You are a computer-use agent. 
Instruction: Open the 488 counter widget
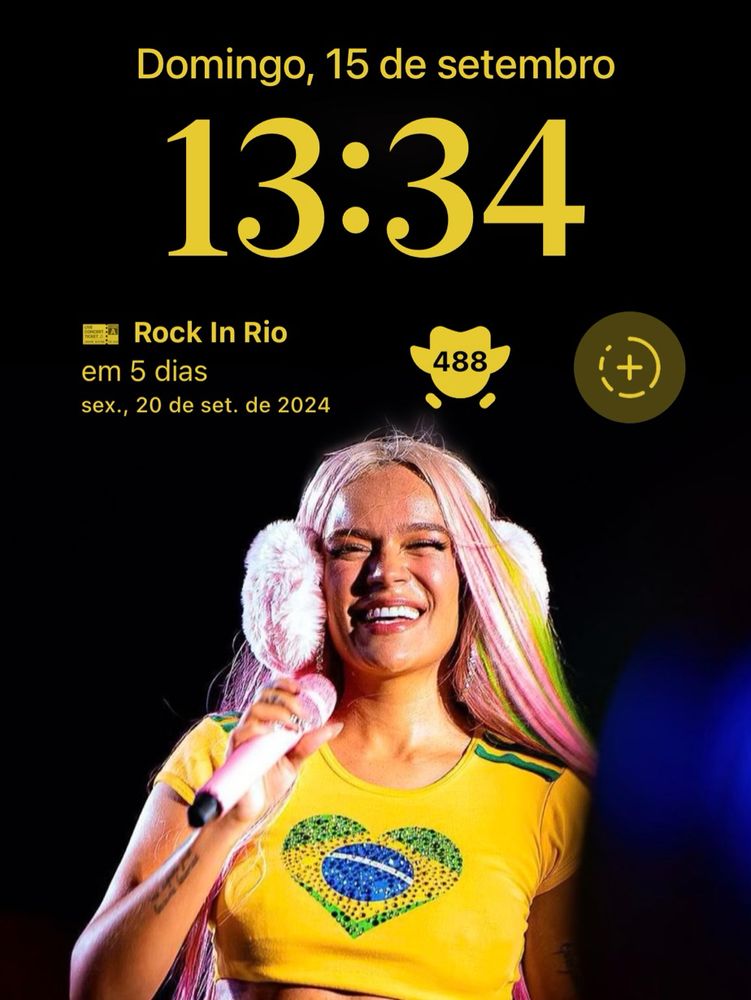pyautogui.click(x=460, y=367)
